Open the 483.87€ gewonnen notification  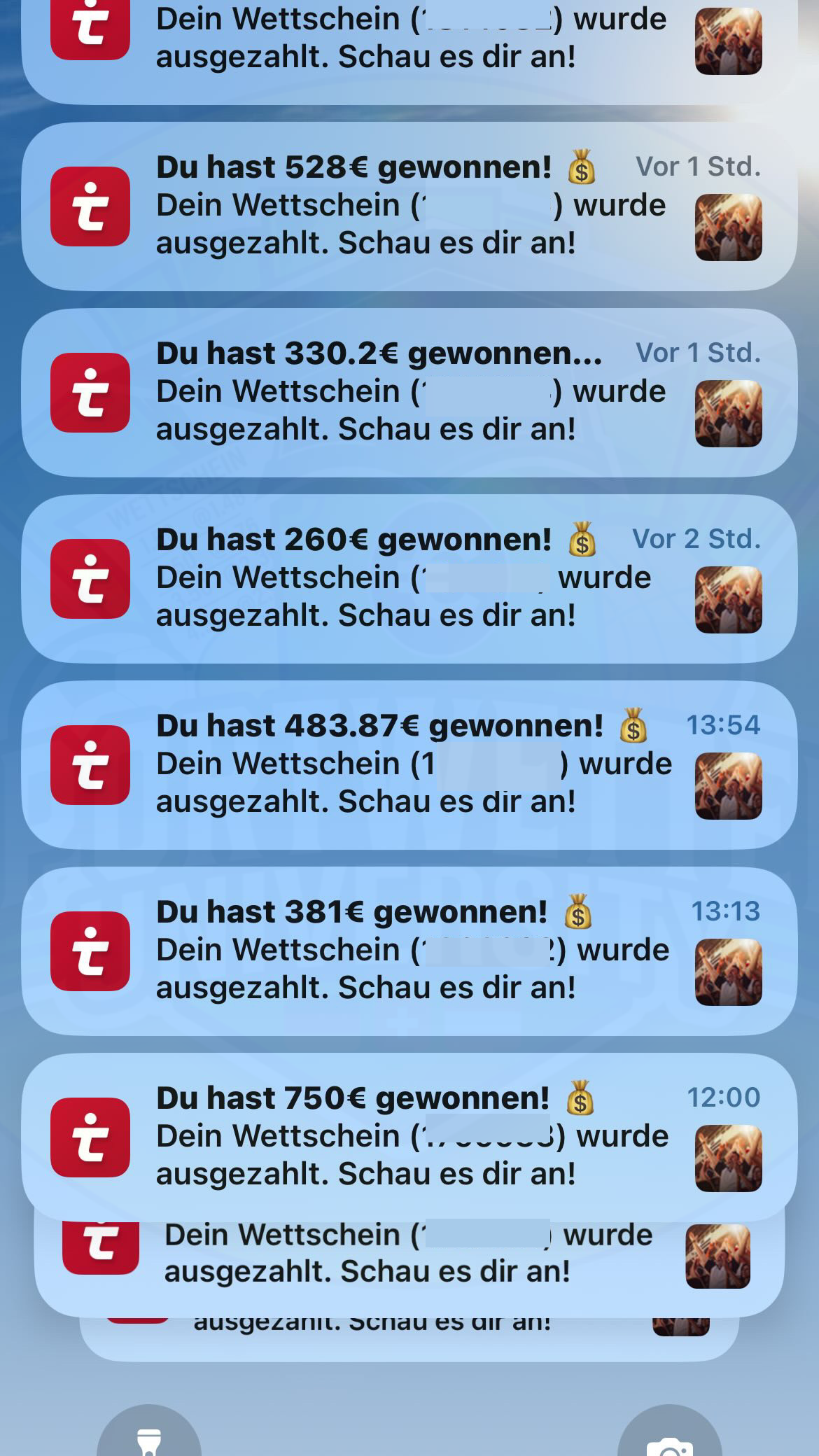(x=409, y=764)
